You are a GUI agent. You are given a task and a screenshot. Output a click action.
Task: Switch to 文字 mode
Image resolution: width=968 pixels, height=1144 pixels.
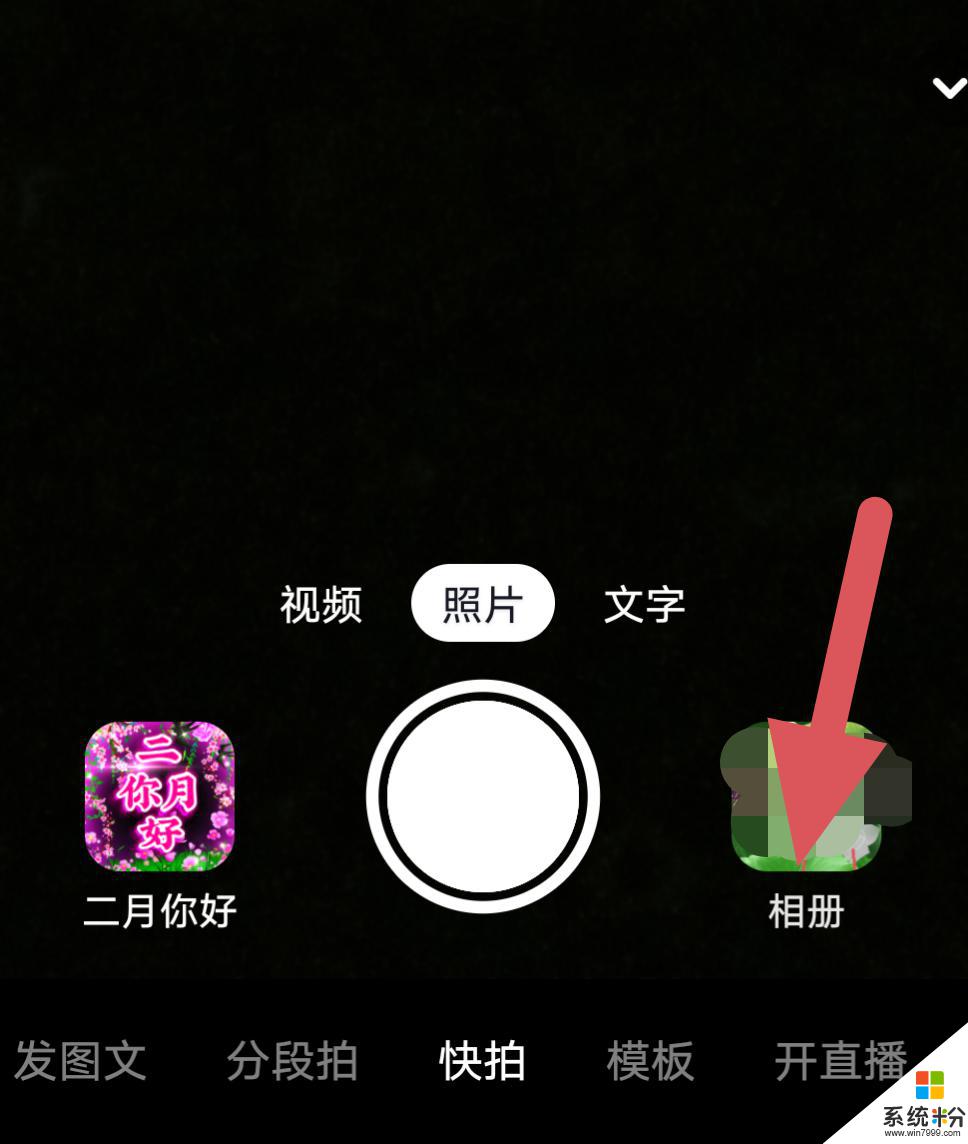tap(644, 605)
